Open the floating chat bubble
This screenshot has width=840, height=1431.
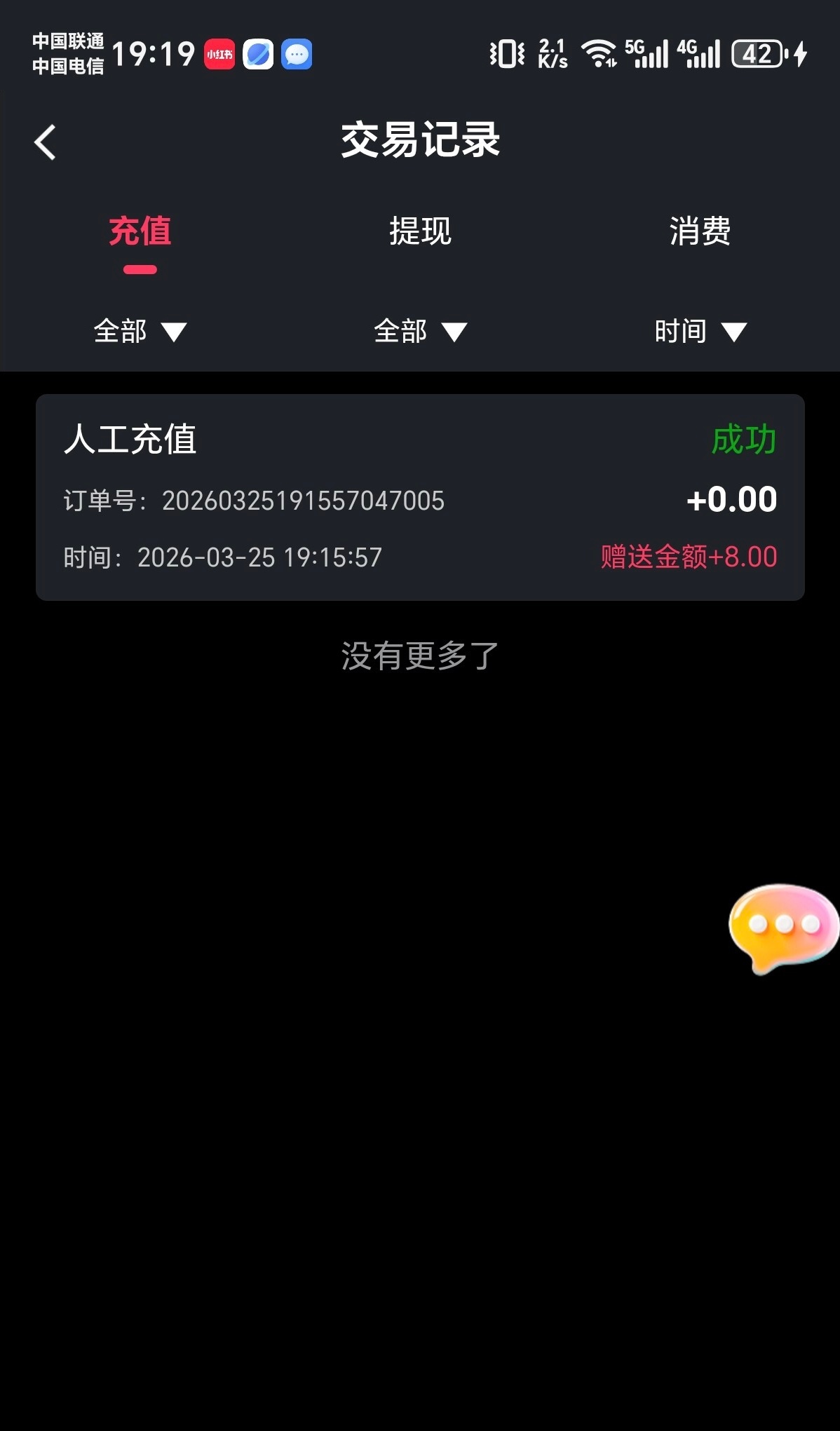click(783, 927)
